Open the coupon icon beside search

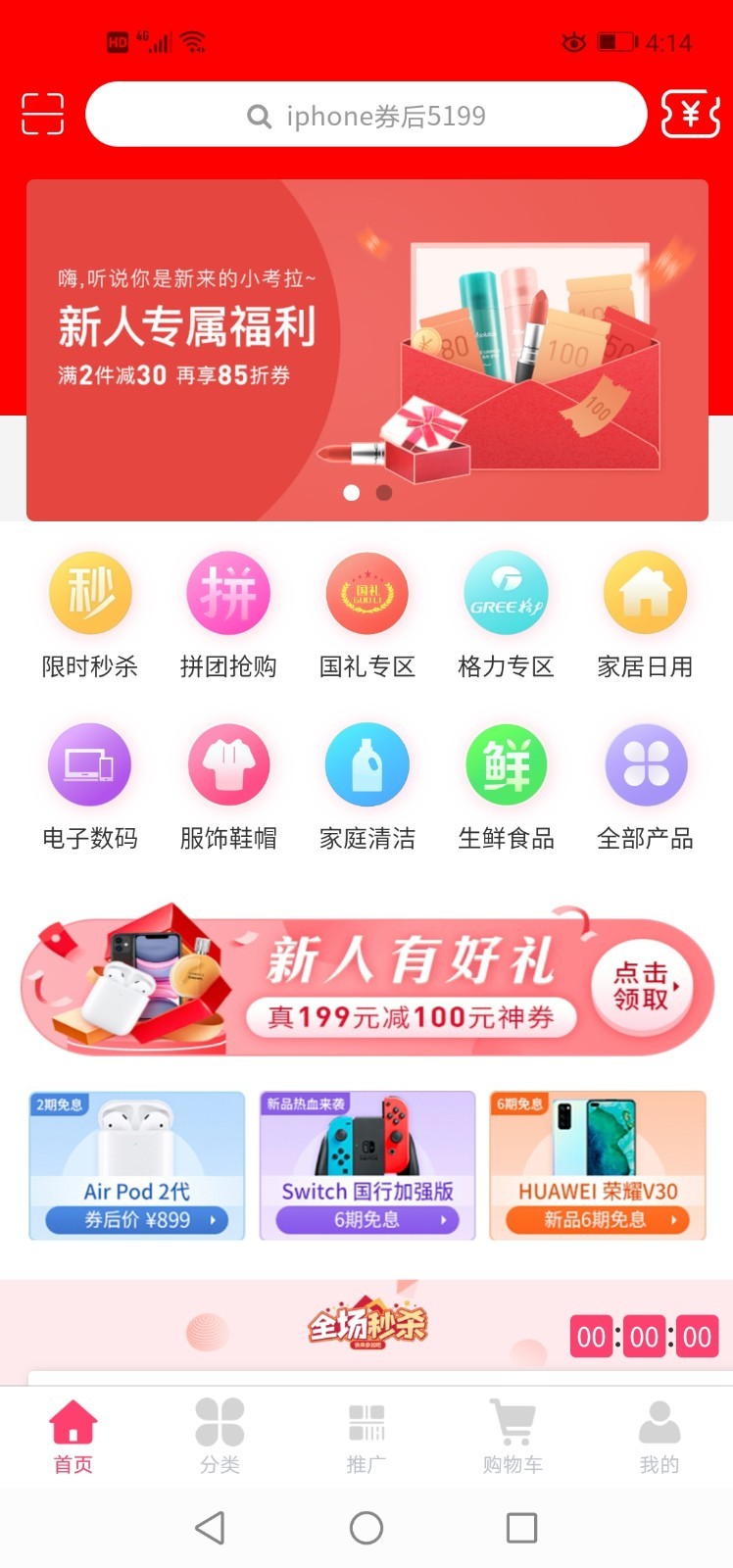point(690,115)
